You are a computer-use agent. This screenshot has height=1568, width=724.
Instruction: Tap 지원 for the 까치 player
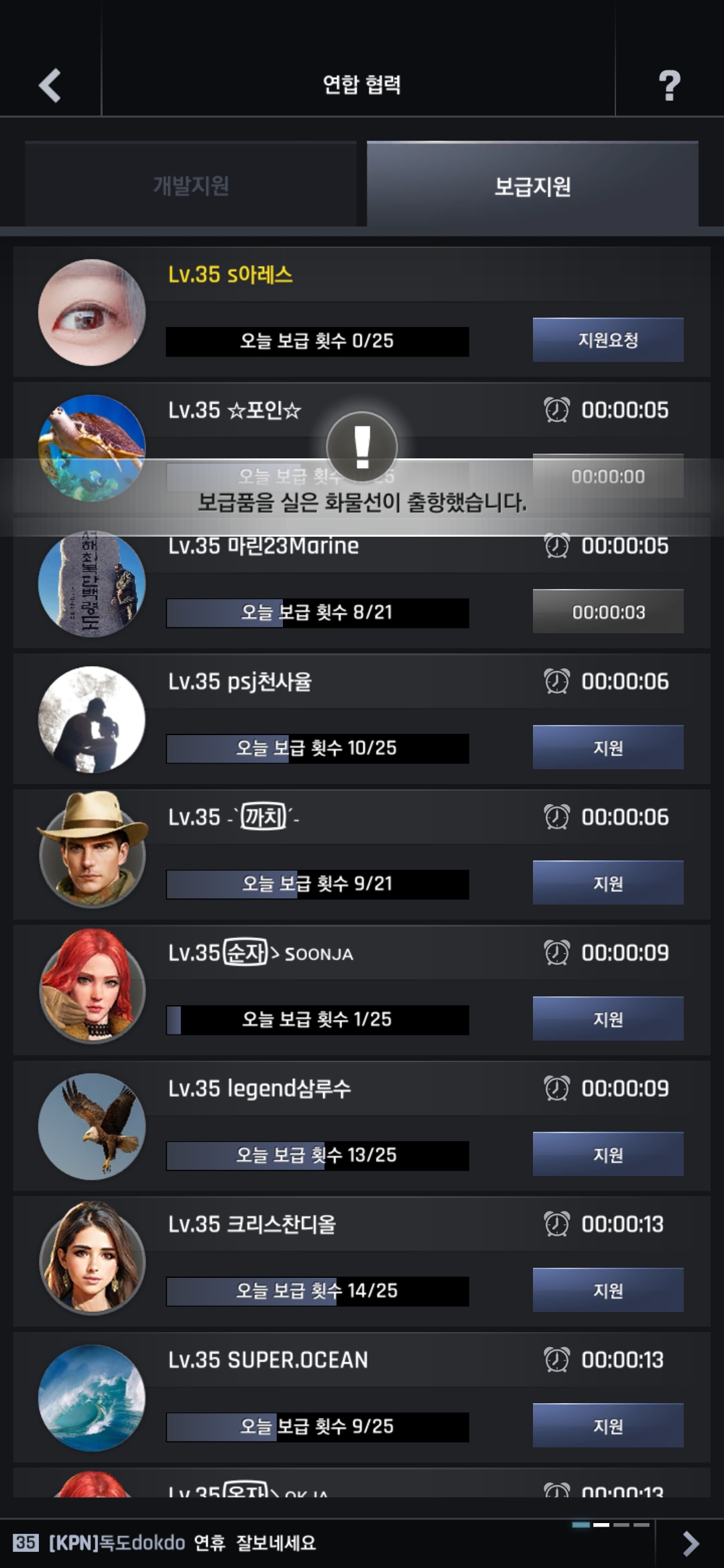pos(608,883)
